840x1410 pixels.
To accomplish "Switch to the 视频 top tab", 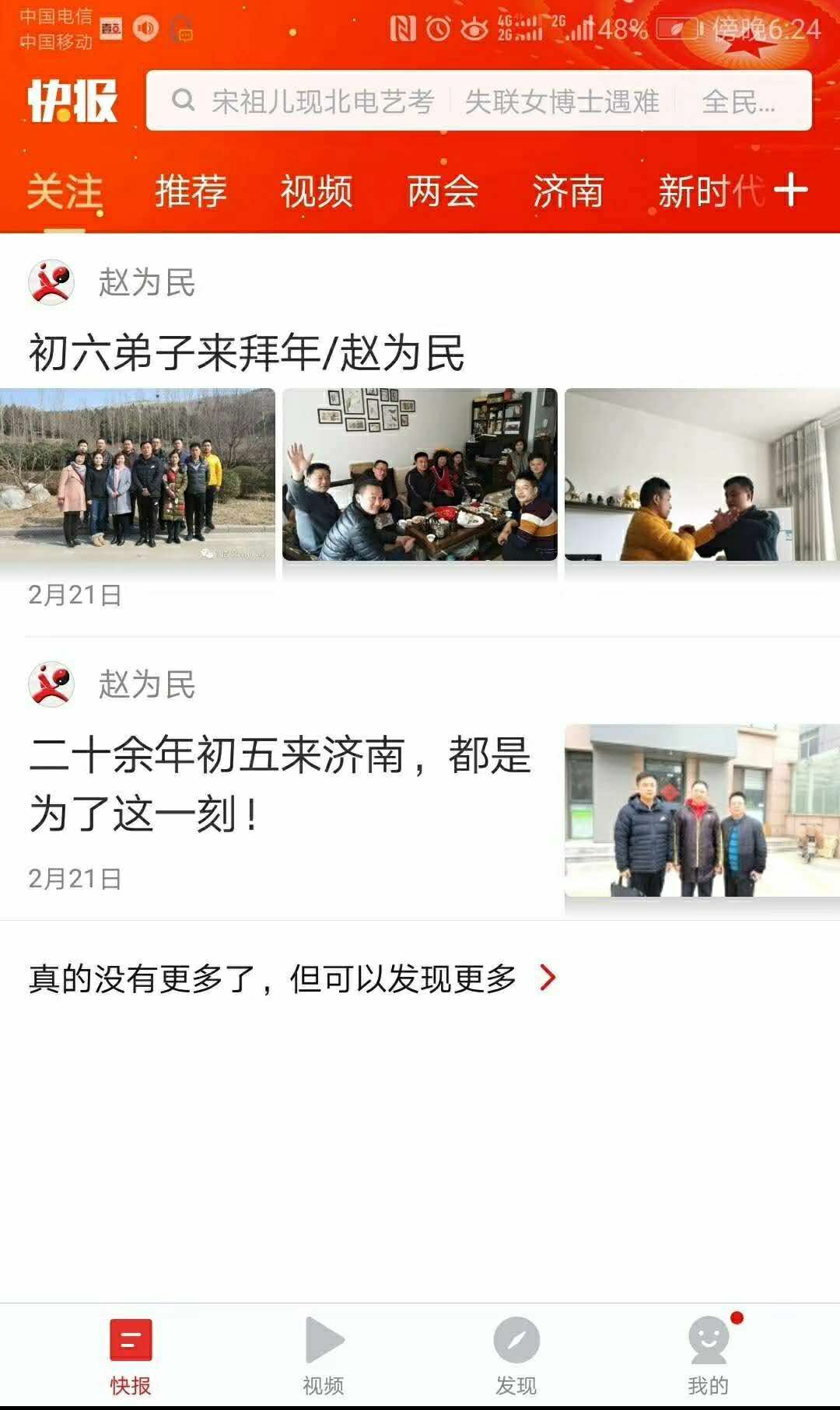I will [317, 191].
